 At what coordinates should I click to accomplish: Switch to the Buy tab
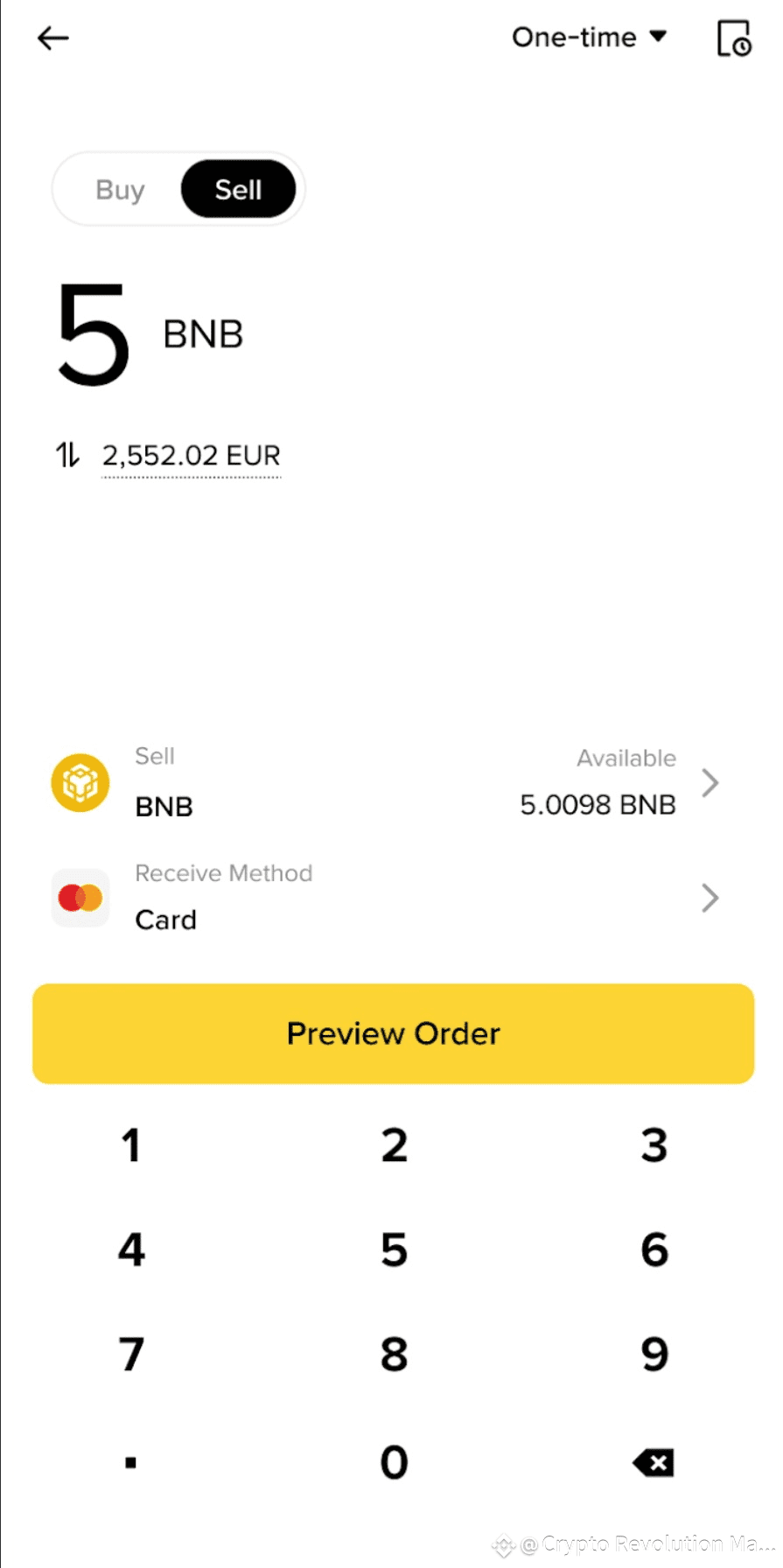120,189
